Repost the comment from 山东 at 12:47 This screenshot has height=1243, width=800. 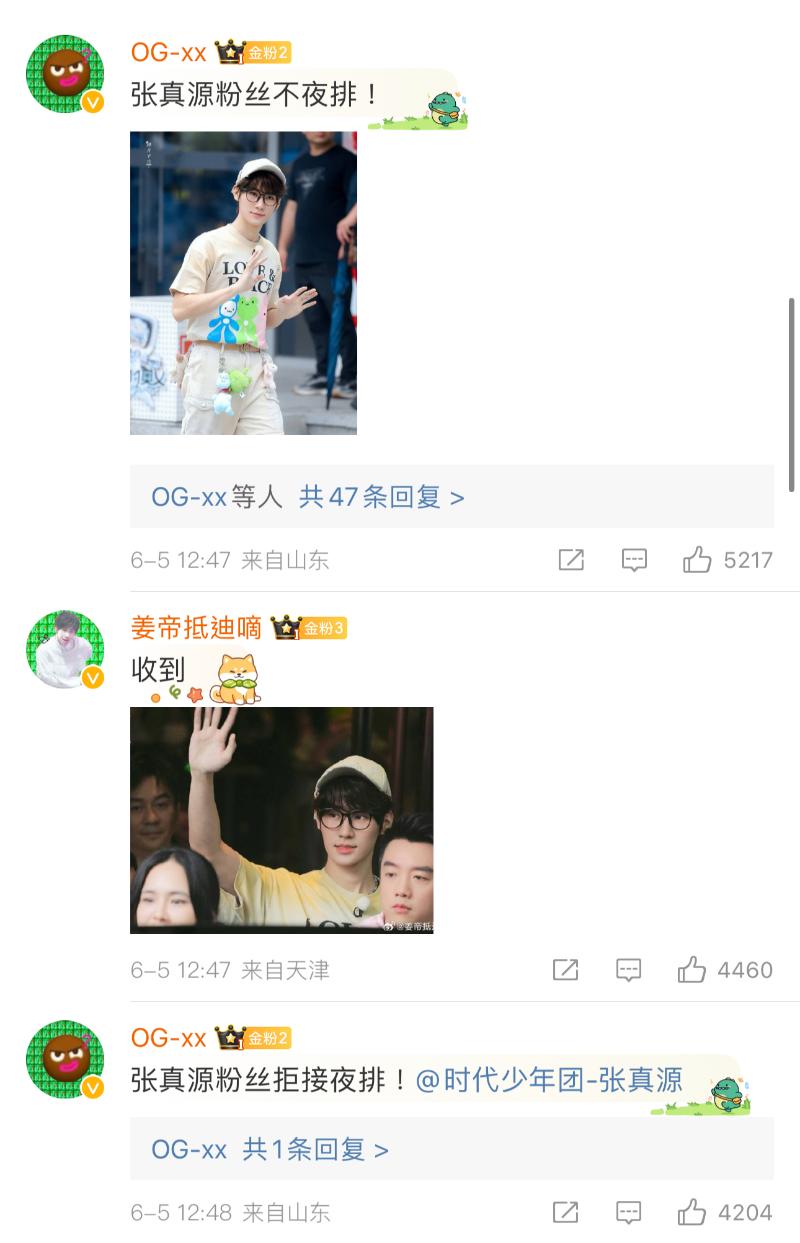(x=571, y=560)
